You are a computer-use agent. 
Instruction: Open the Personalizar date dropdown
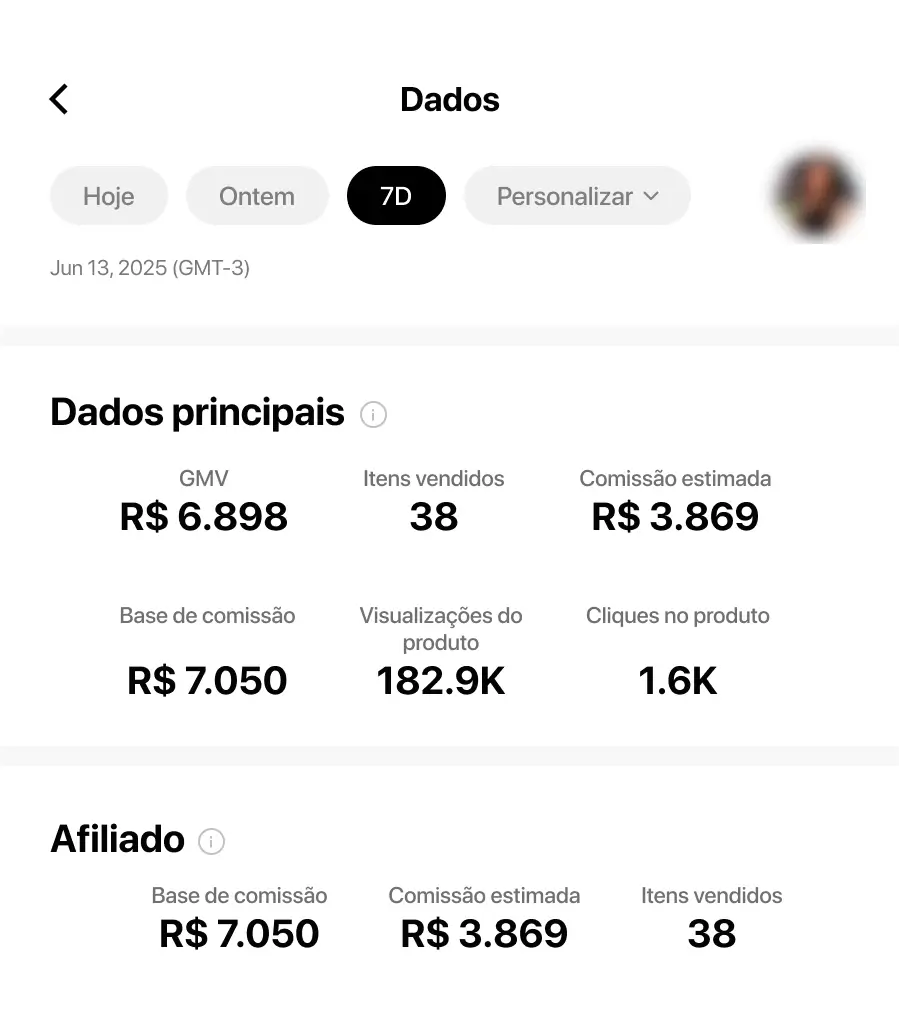click(577, 196)
